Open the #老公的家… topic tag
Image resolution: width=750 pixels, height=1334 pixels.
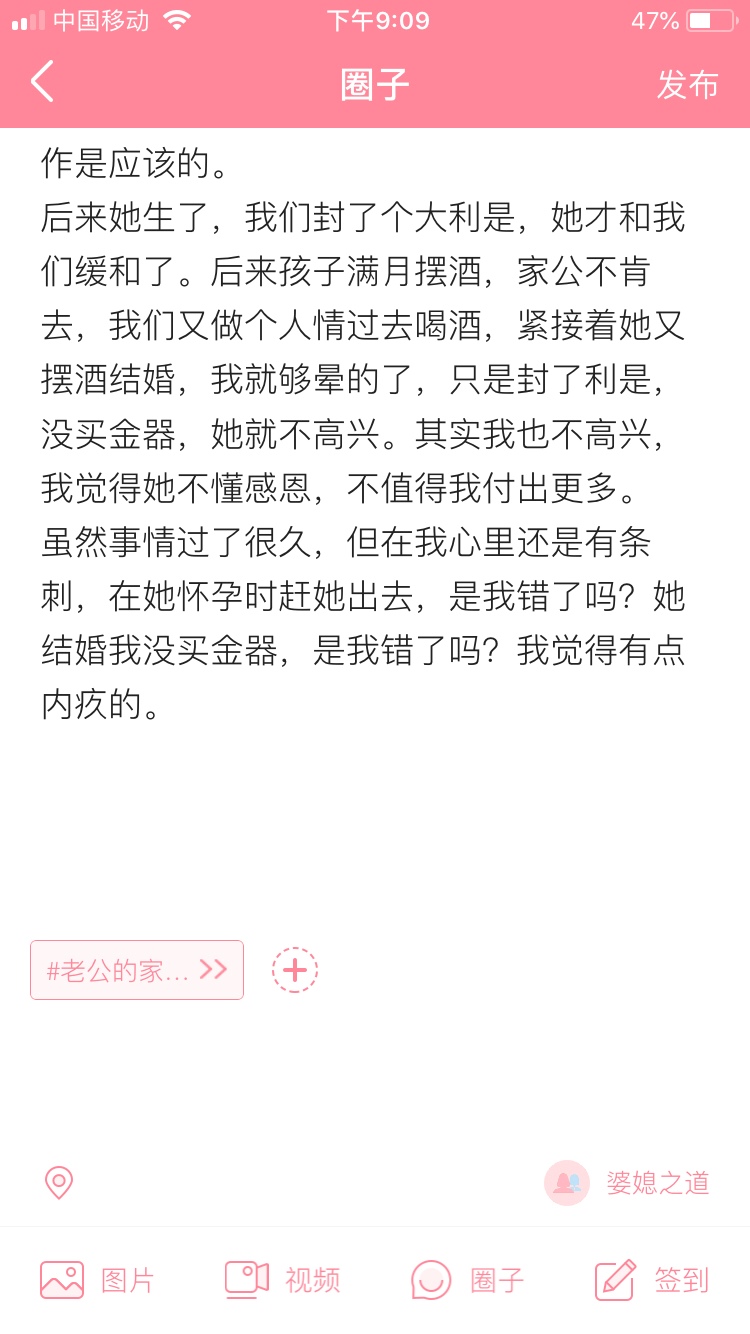pos(137,970)
